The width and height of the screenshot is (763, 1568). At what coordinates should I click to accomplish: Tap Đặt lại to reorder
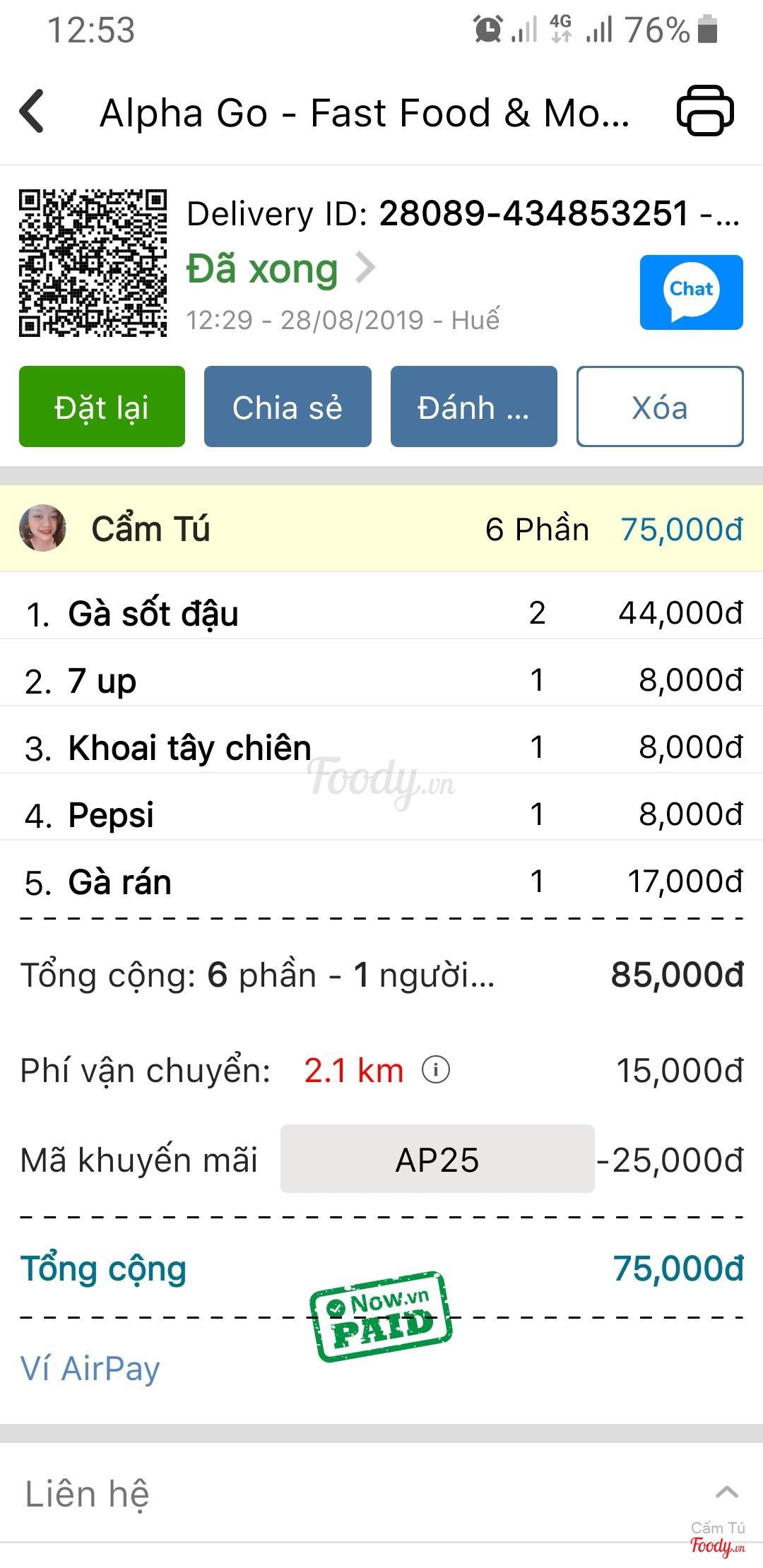click(102, 407)
